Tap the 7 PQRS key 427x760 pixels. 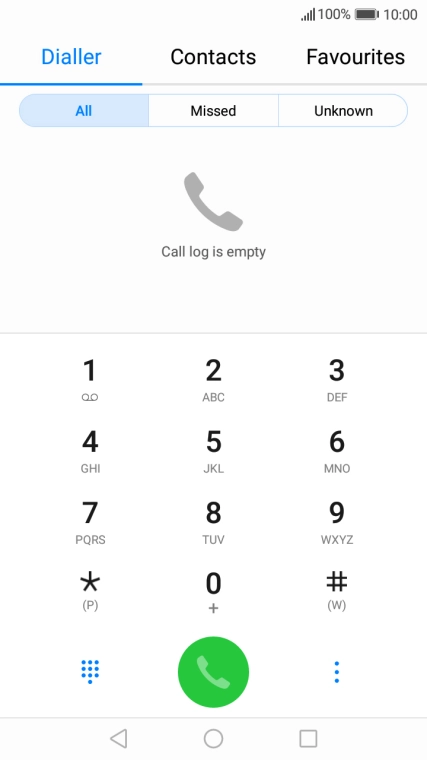(90, 522)
